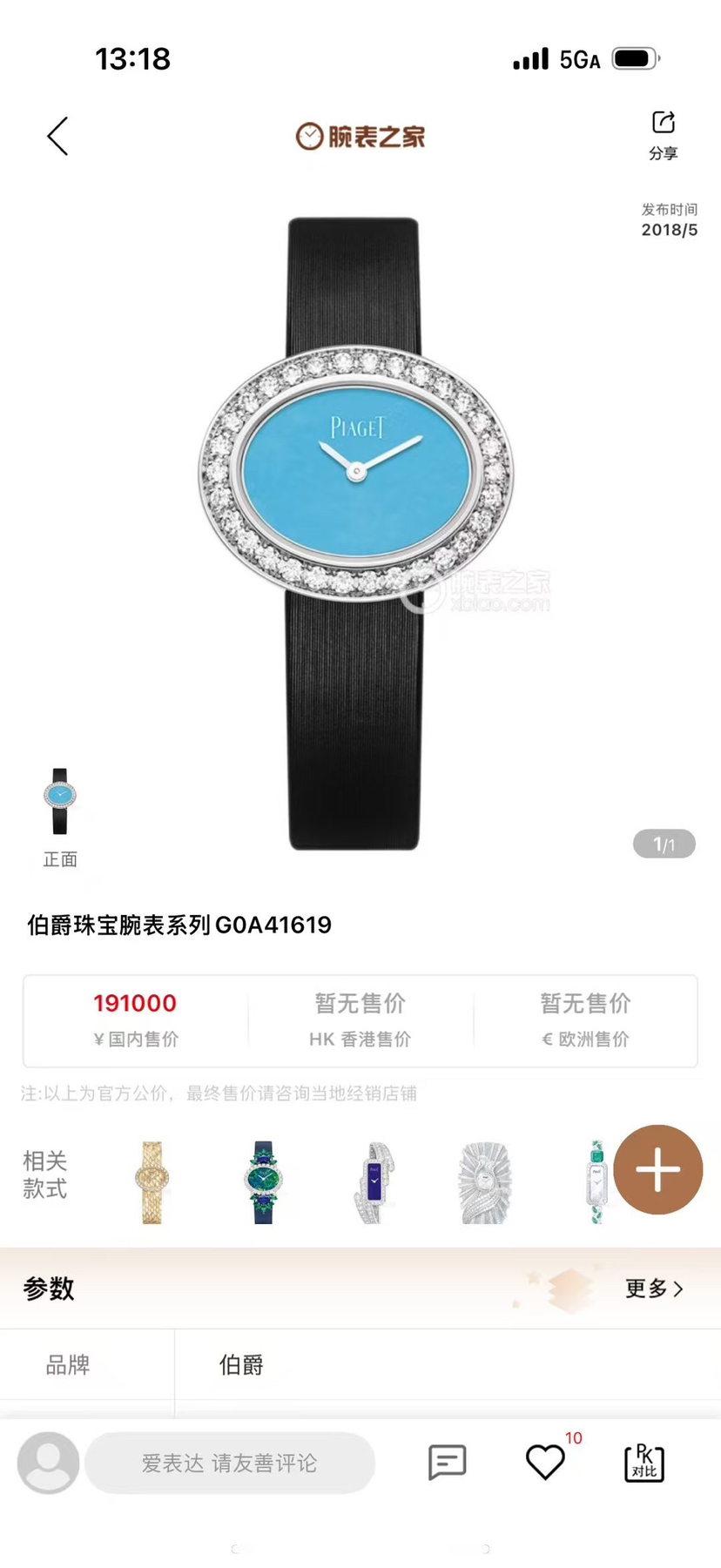Open the related gold bracelet watch
Image resolution: width=721 pixels, height=1568 pixels.
pyautogui.click(x=152, y=1181)
